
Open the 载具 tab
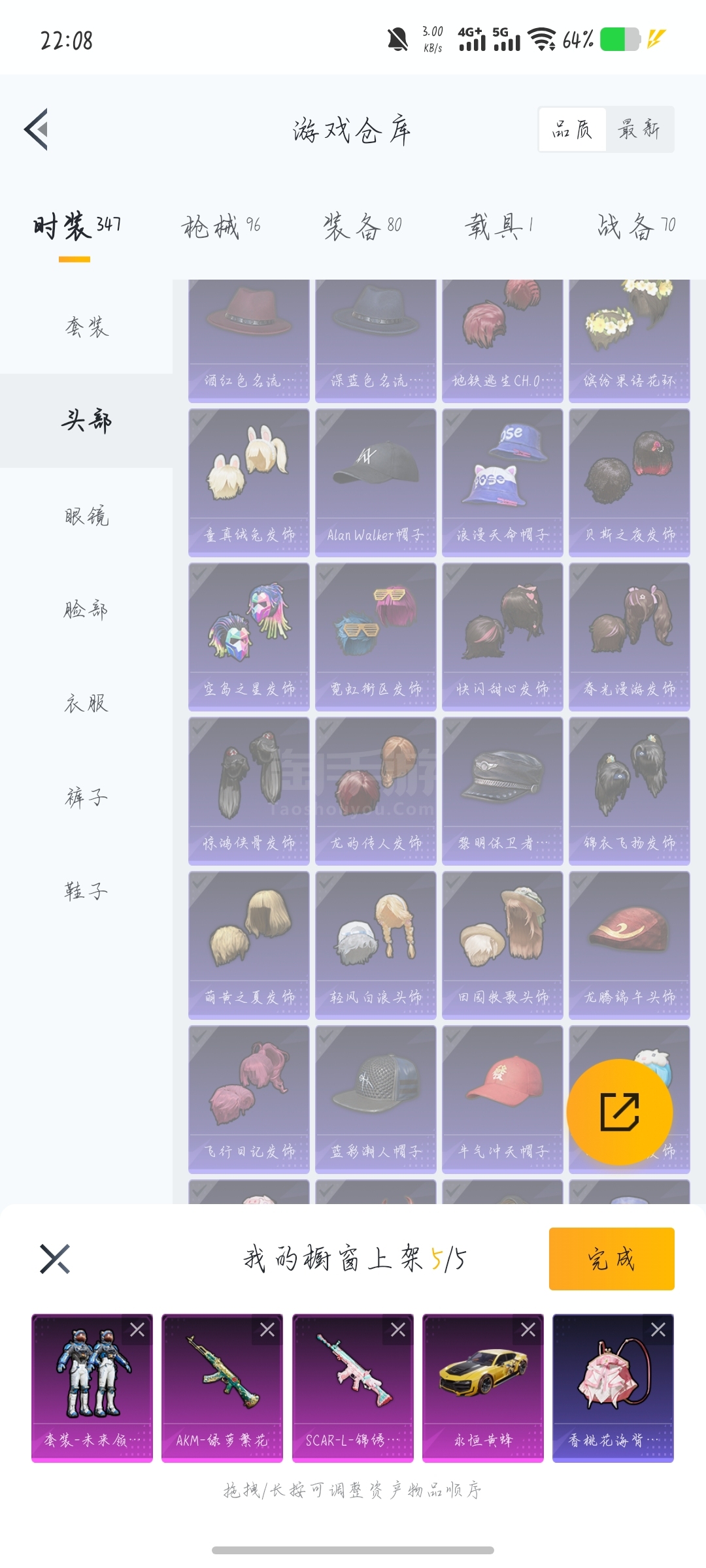[x=499, y=227]
